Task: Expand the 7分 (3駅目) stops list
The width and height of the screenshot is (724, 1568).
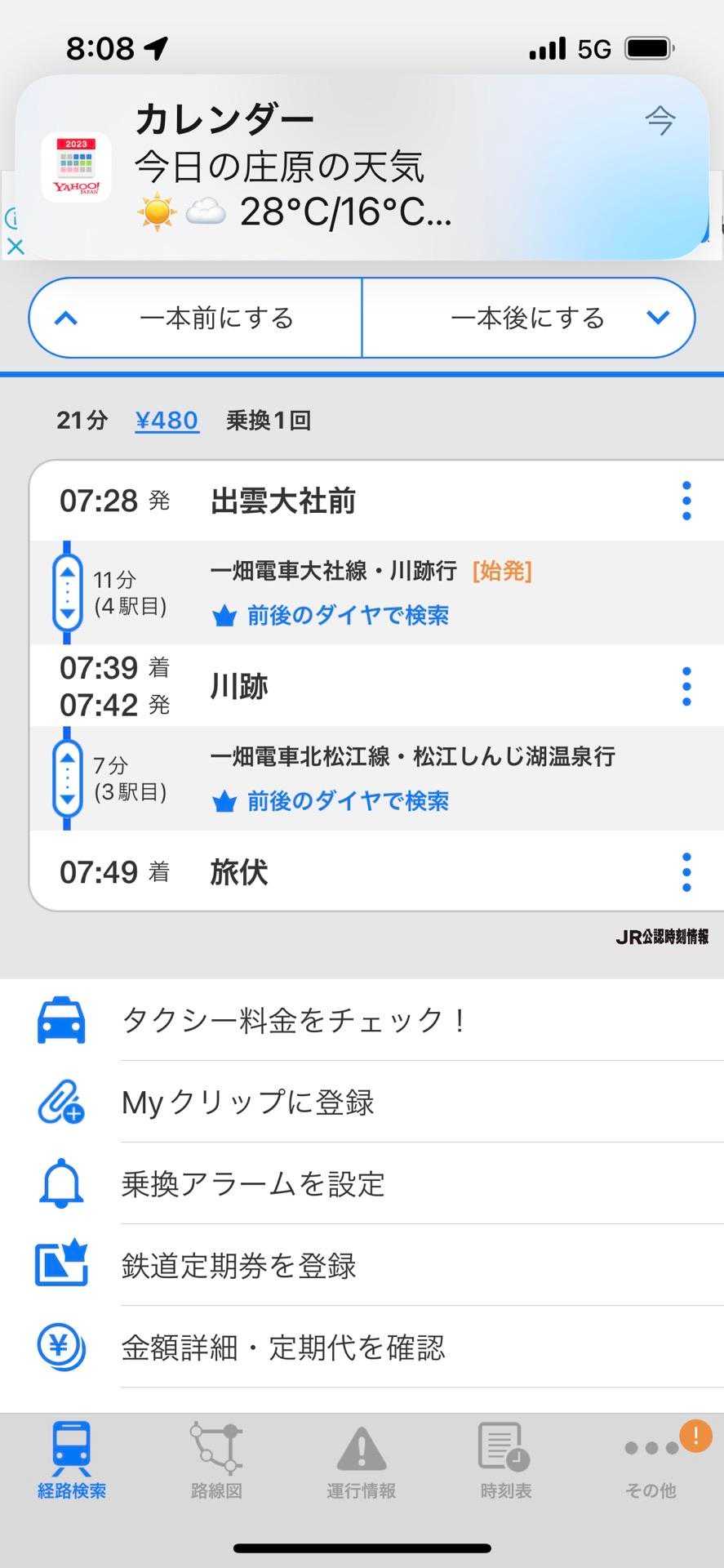Action: pyautogui.click(x=68, y=778)
